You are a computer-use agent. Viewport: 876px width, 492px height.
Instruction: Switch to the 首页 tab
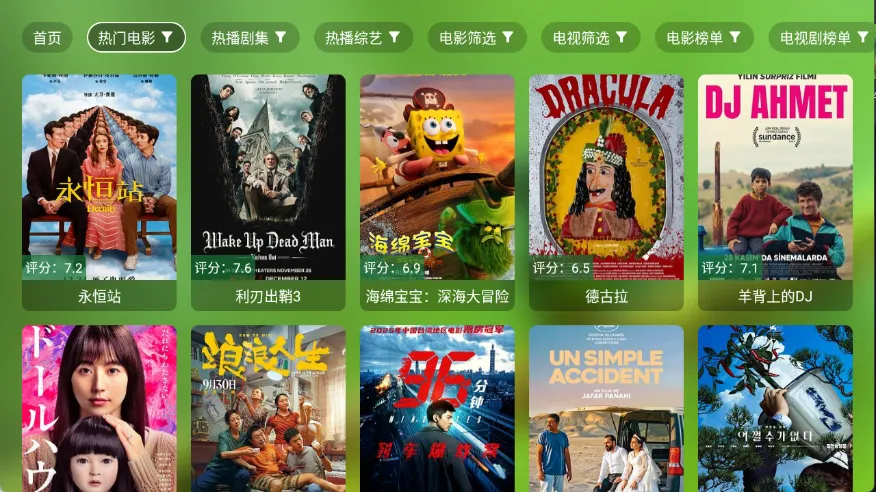click(47, 38)
